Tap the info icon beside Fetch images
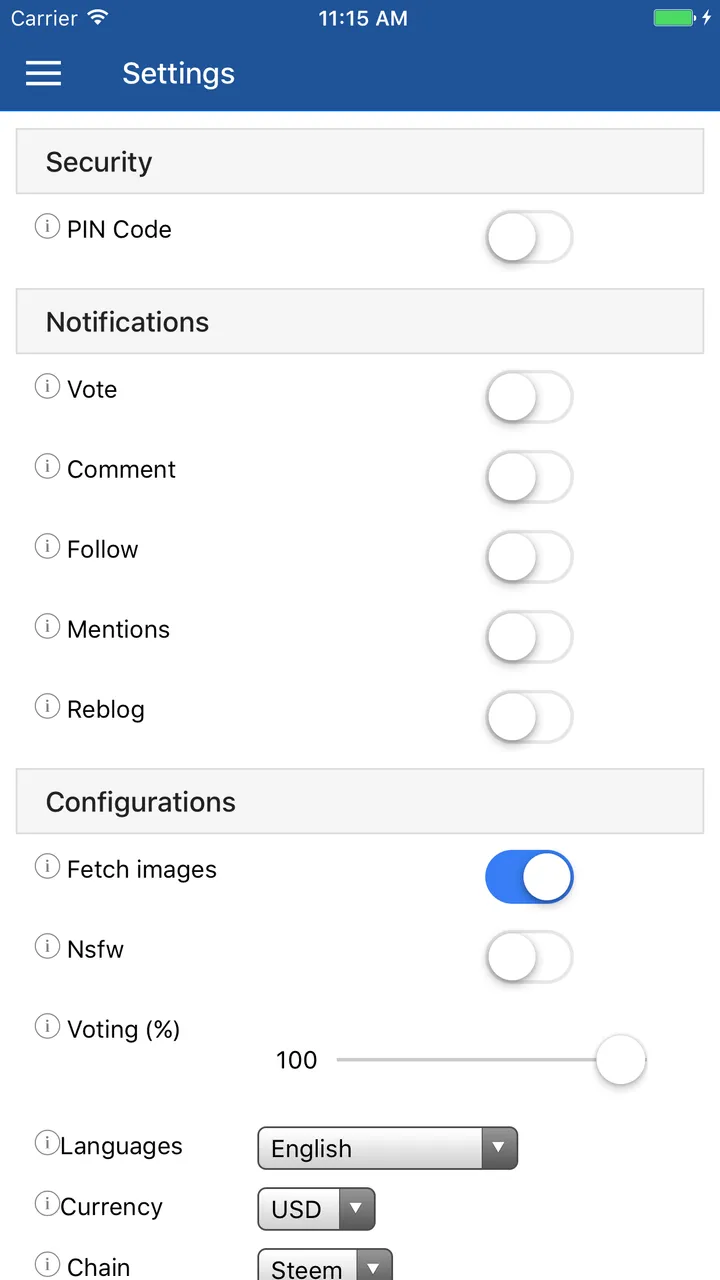This screenshot has width=720, height=1280. click(47, 867)
